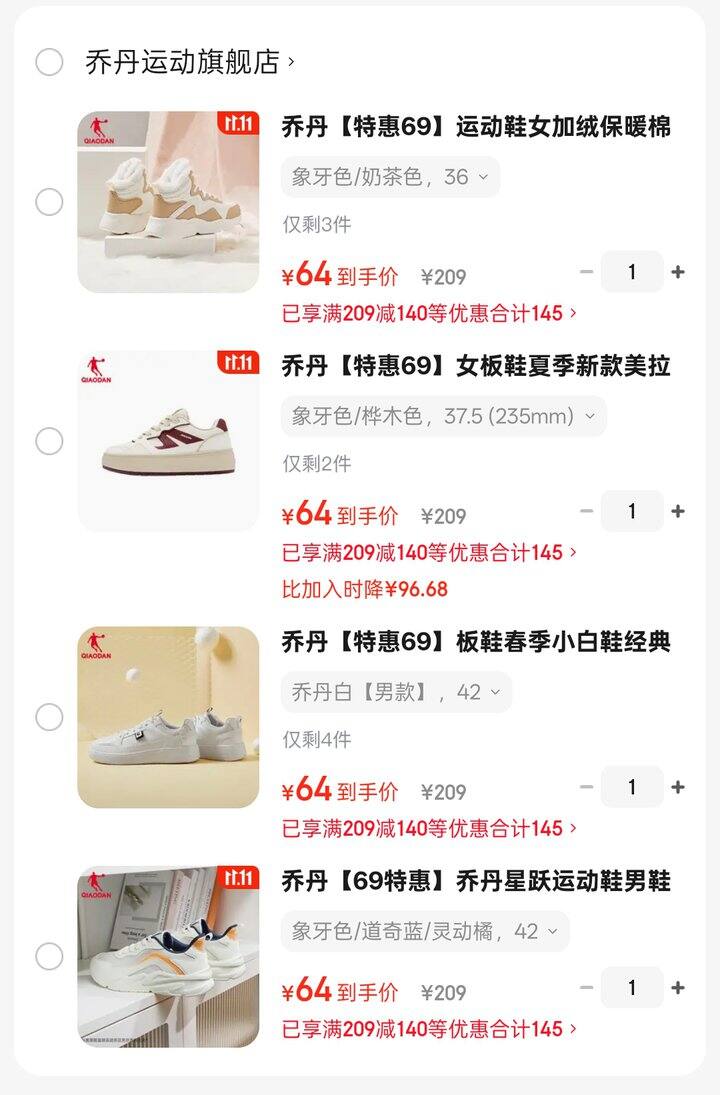Change the 象牙色/奶茶色, 36 size option
Screen dimensions: 720x1095
coord(389,177)
